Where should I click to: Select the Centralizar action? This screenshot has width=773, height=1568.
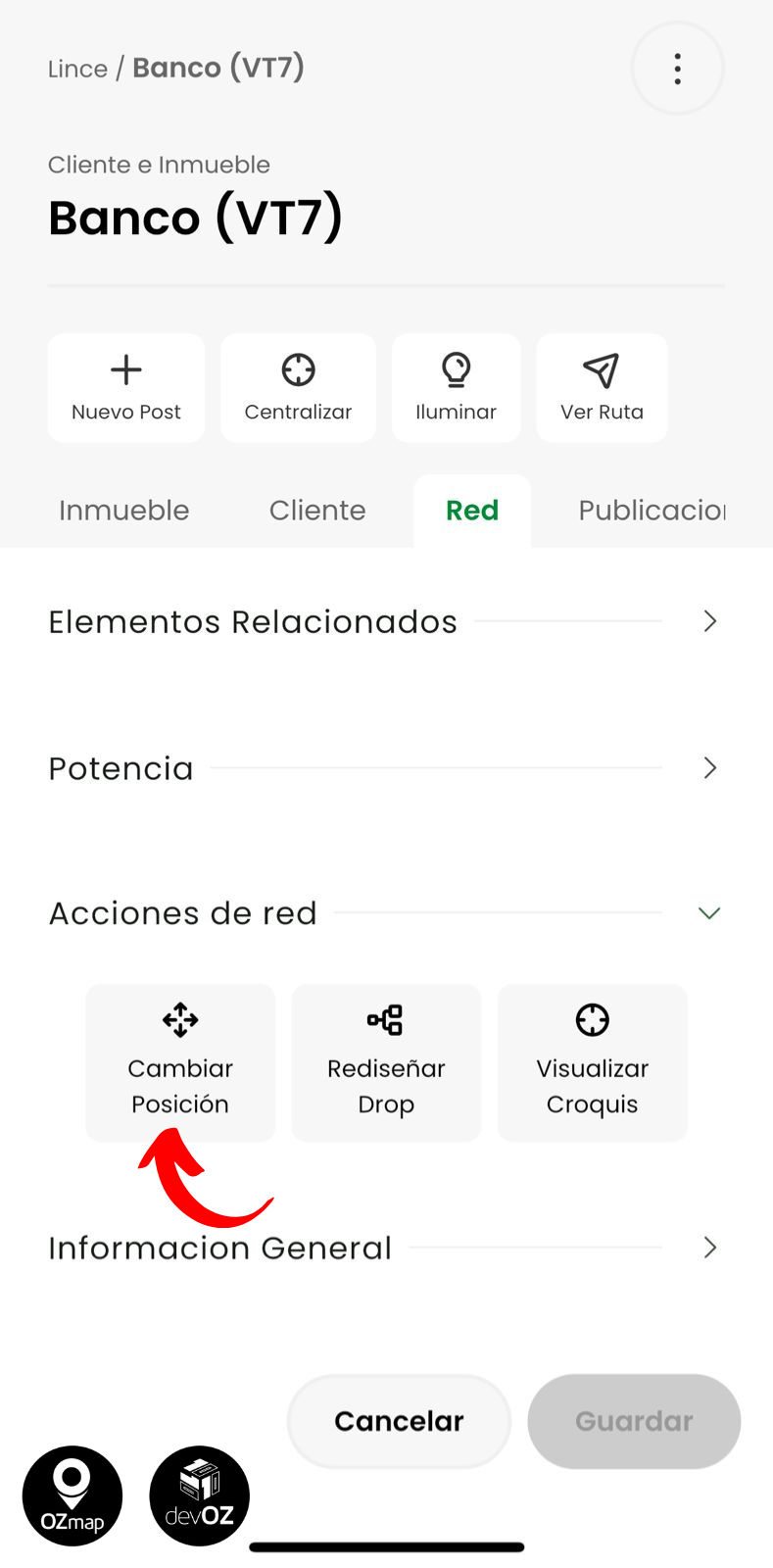(298, 388)
